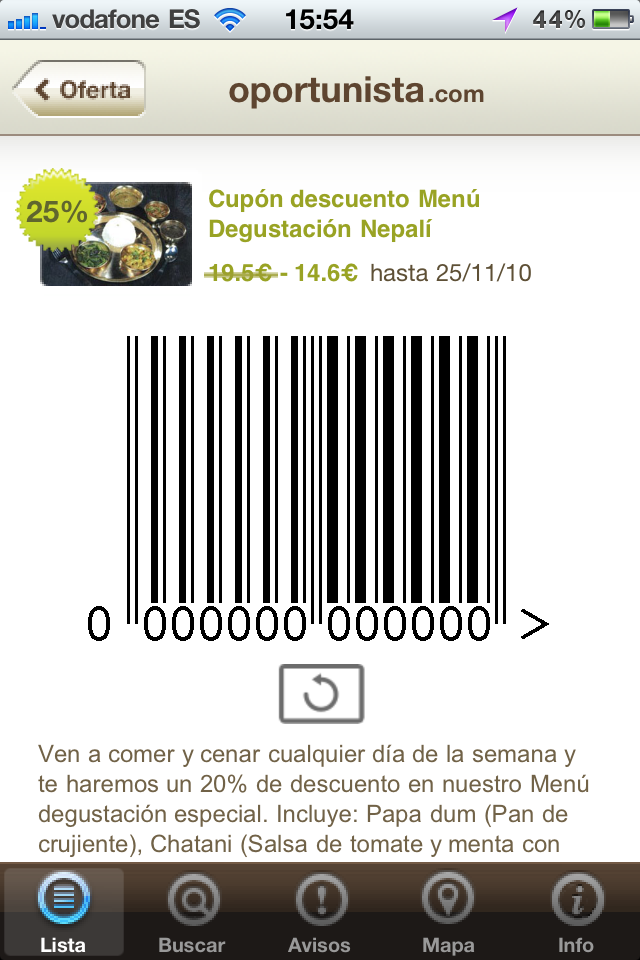This screenshot has height=960, width=640.
Task: Go back to Oferta screen
Action: point(82,90)
